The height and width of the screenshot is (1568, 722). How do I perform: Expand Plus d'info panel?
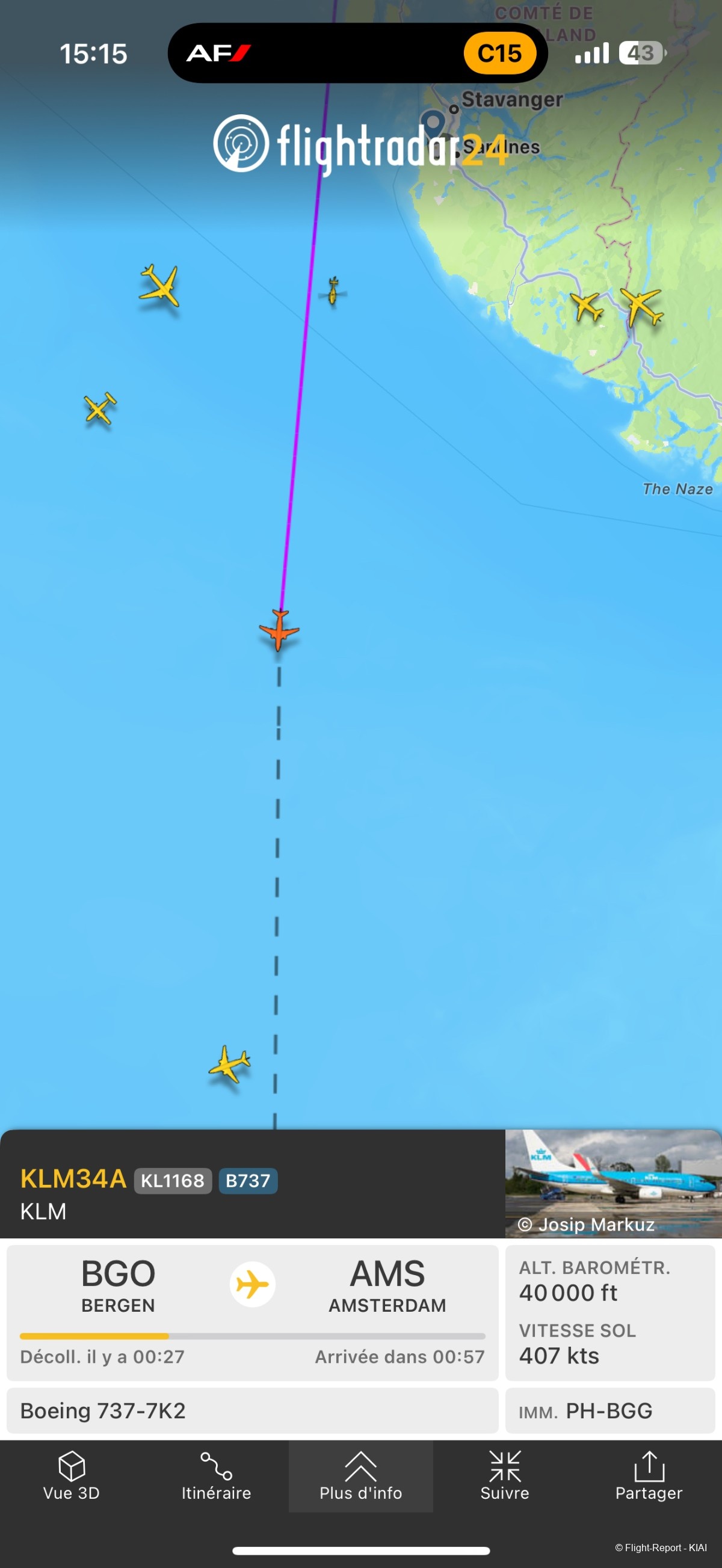point(360,1476)
